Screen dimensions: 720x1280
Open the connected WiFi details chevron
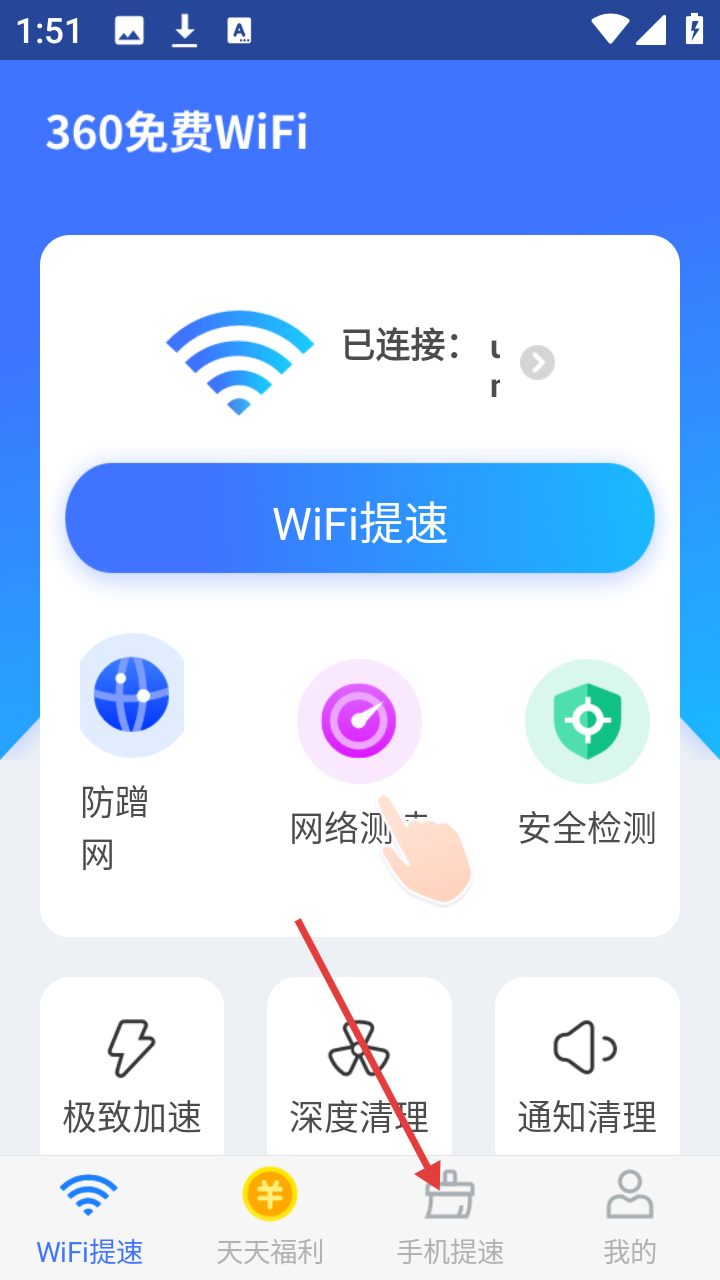click(537, 362)
